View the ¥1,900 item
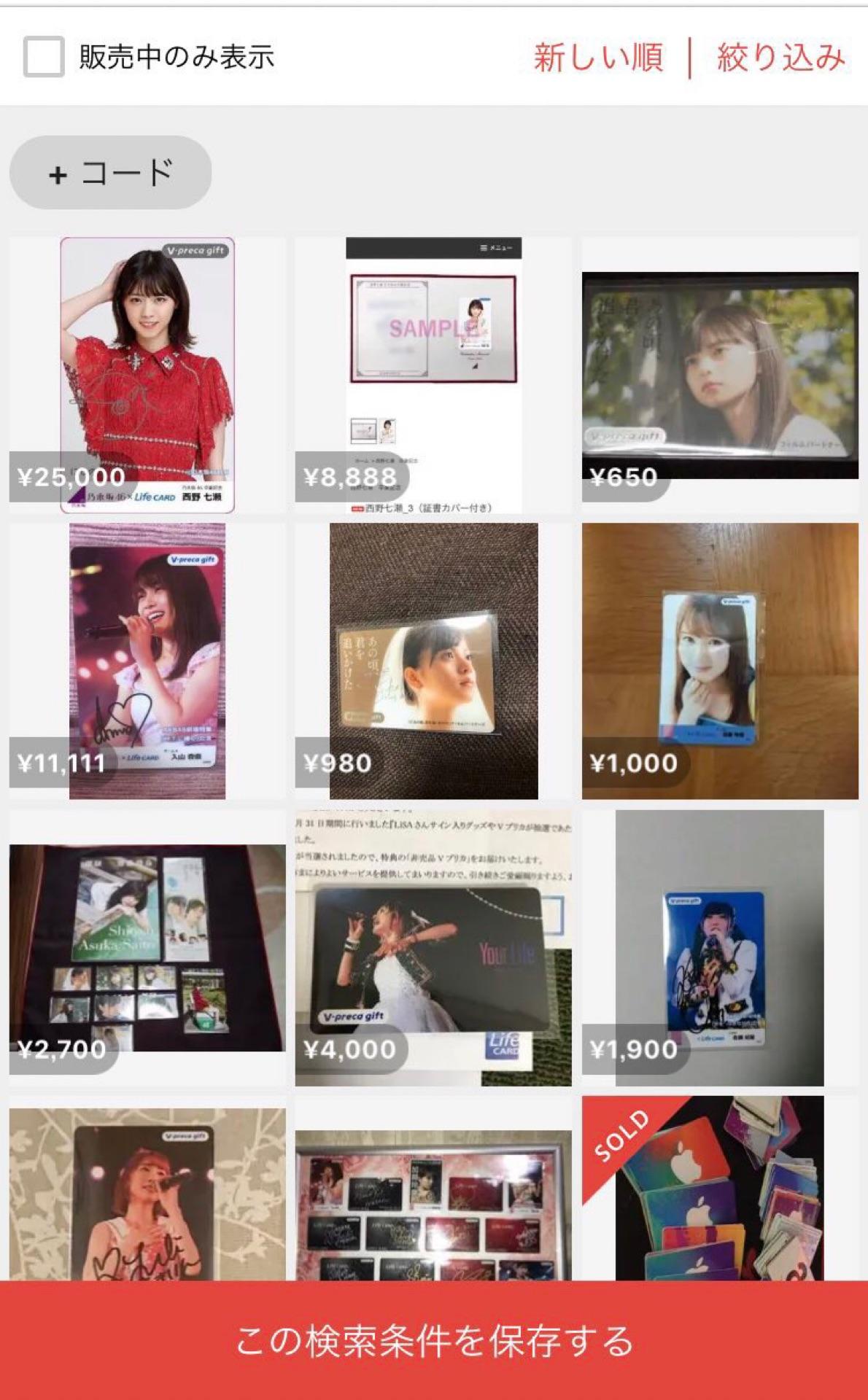 coord(720,947)
